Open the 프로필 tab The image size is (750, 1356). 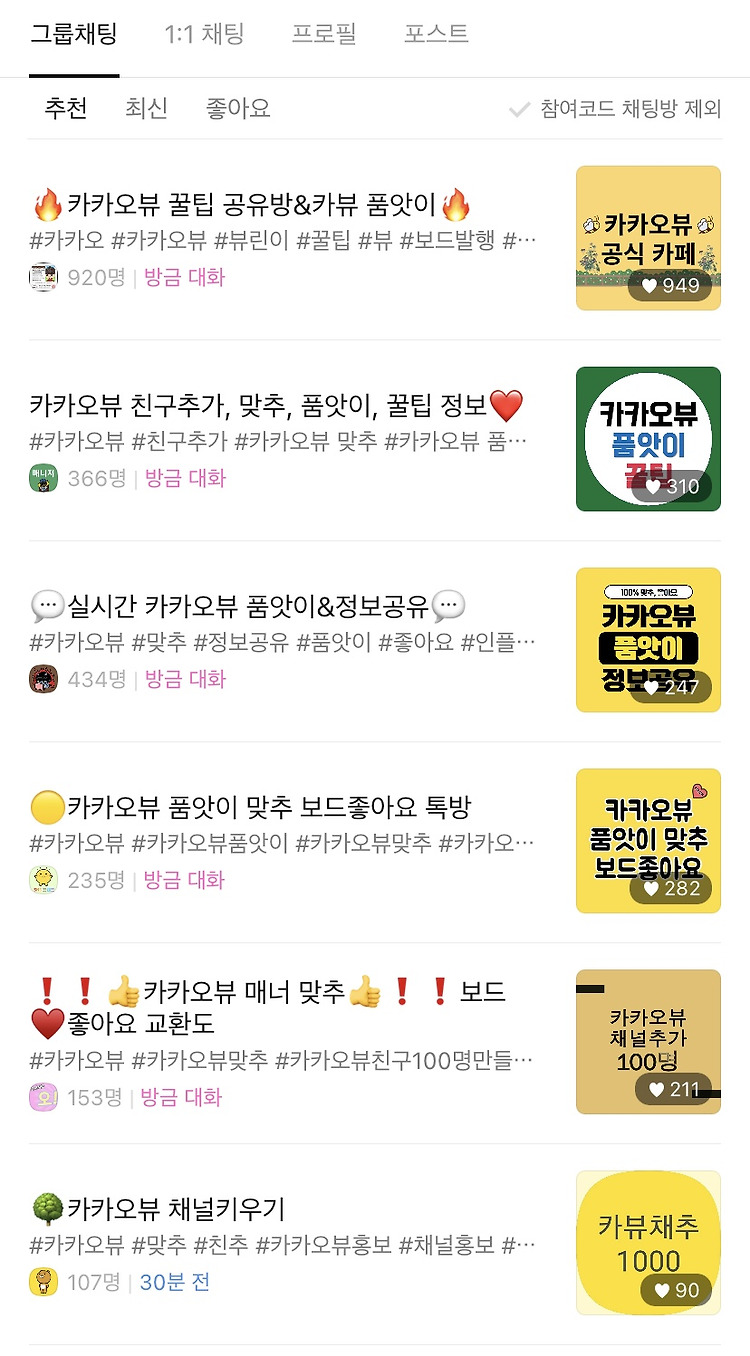coord(324,34)
